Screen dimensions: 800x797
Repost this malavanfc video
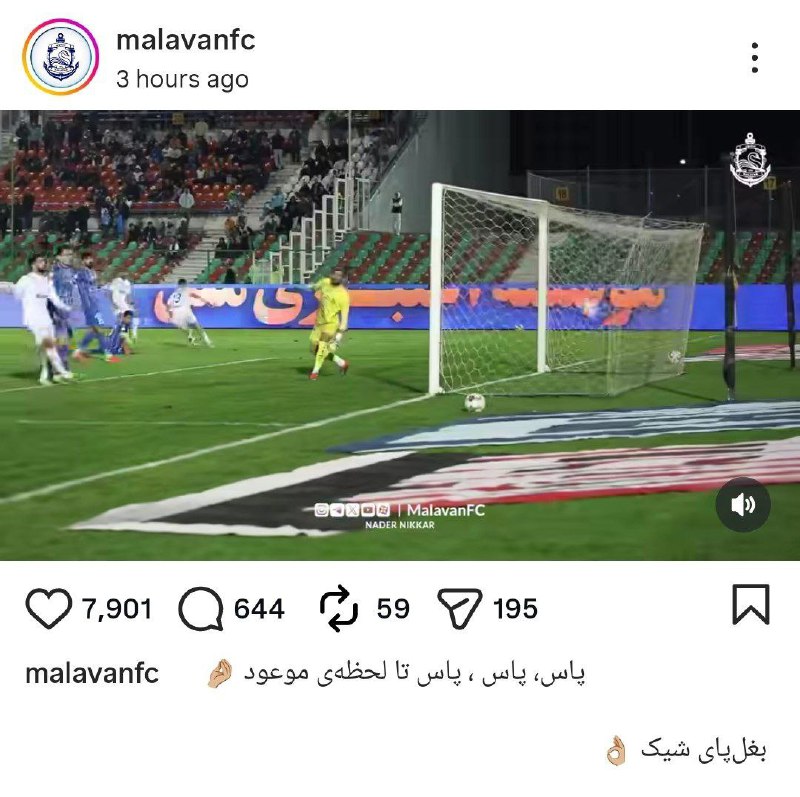339,608
